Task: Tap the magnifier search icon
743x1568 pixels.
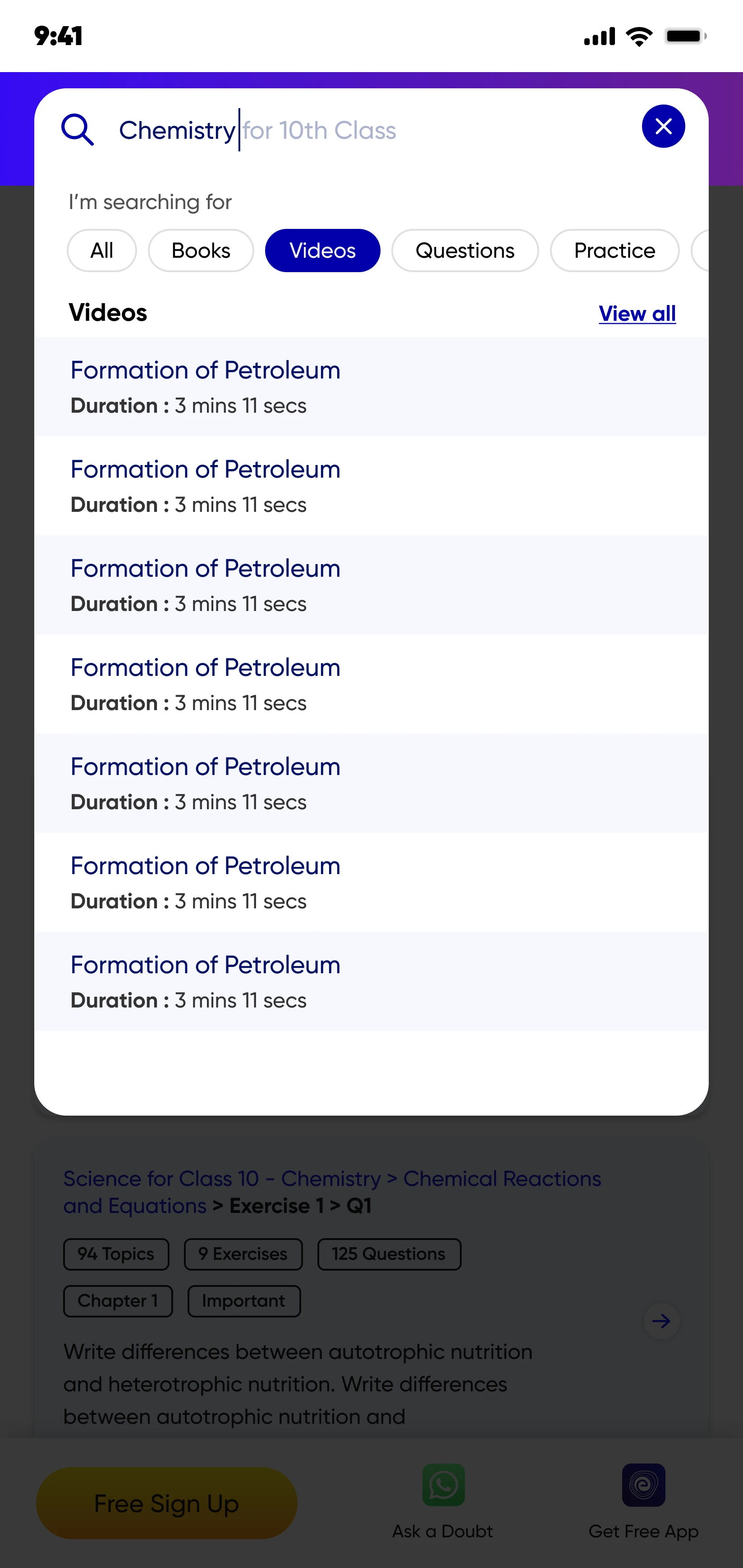Action: pos(78,129)
